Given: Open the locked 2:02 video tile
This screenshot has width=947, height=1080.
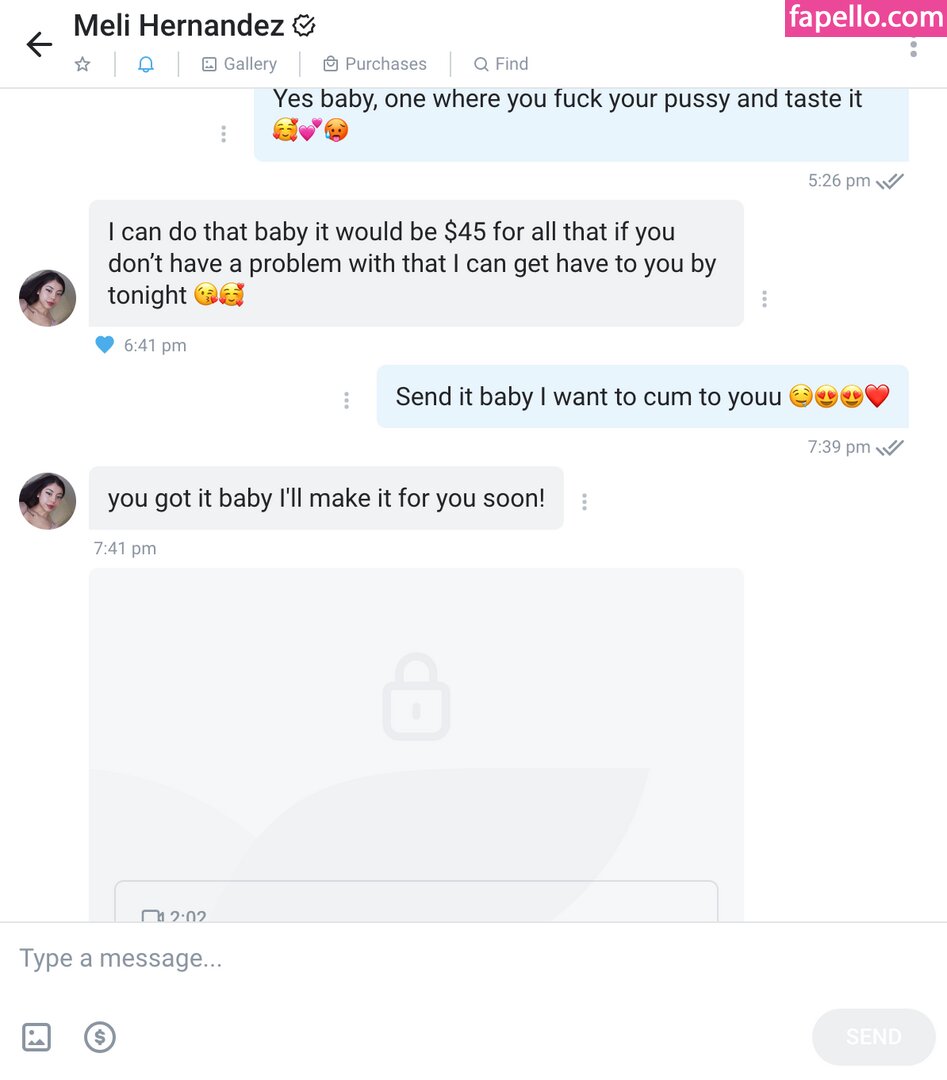Looking at the screenshot, I should [416, 740].
